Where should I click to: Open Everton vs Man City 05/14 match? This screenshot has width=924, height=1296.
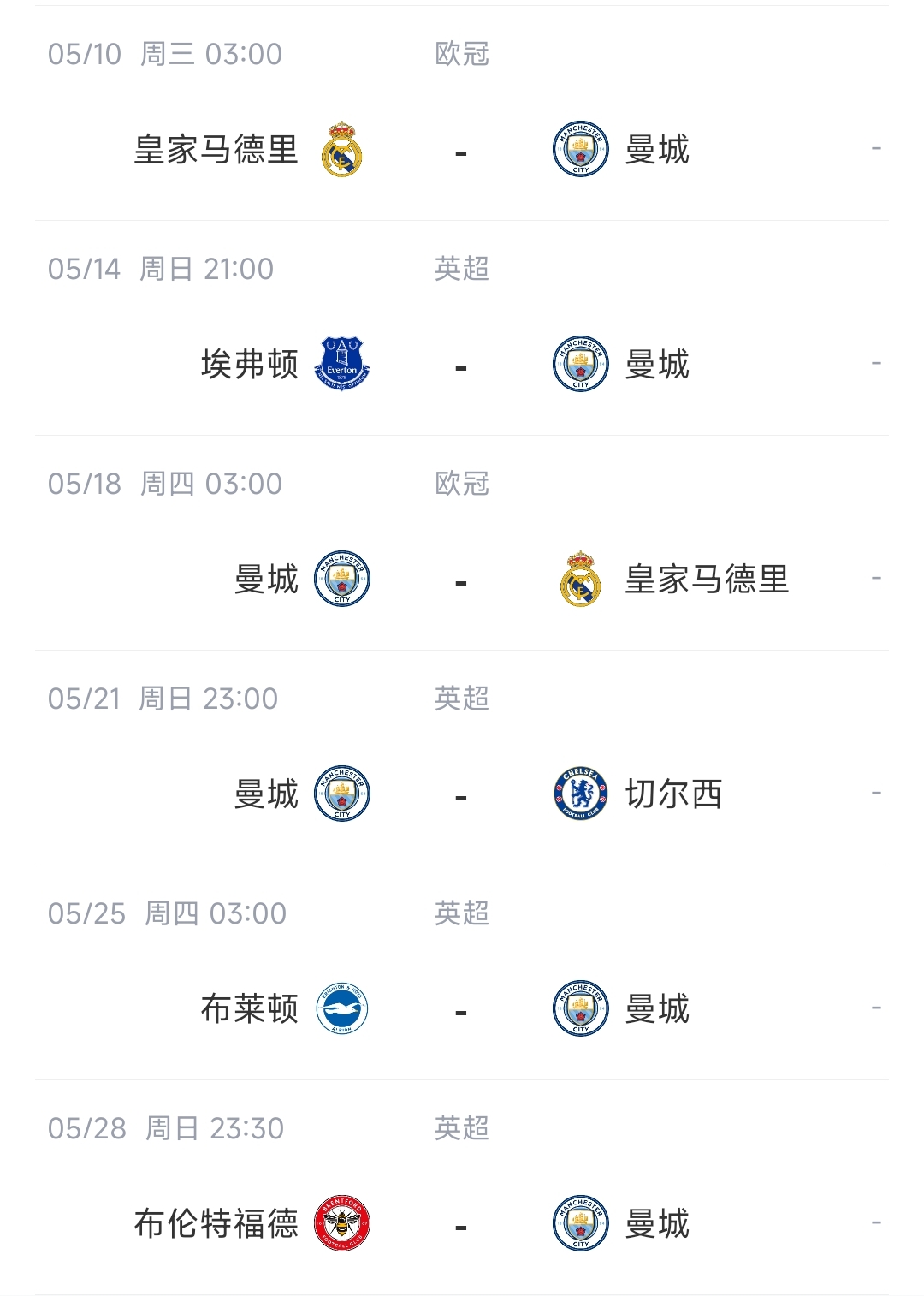point(461,366)
